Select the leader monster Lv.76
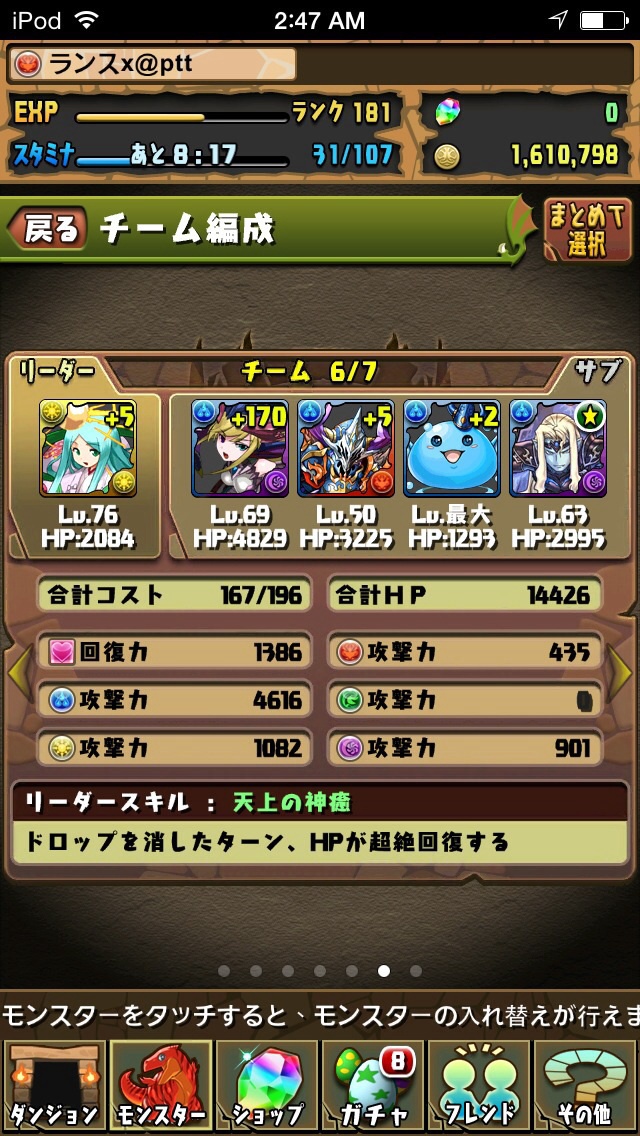The image size is (640, 1136). tap(88, 448)
